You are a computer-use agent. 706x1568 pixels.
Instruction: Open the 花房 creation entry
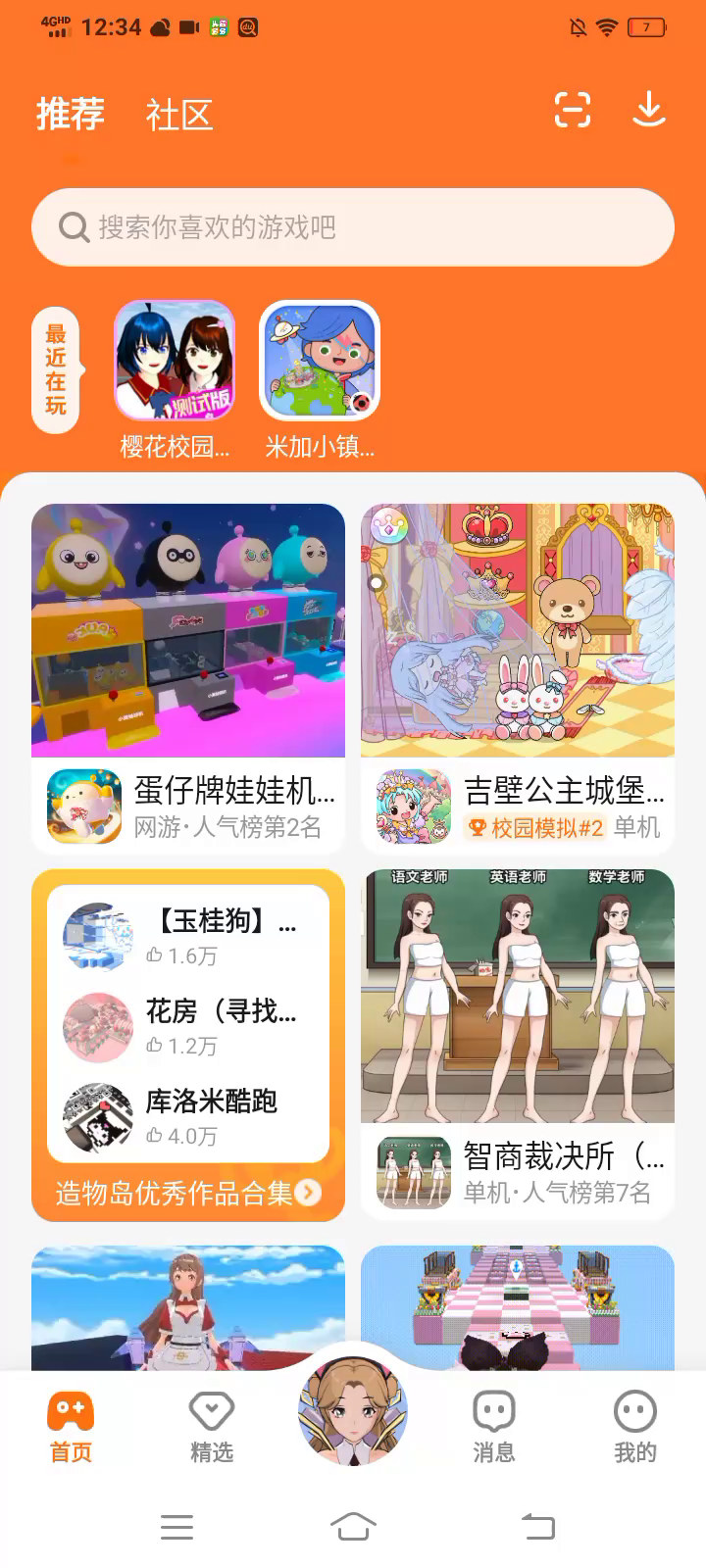(188, 1027)
